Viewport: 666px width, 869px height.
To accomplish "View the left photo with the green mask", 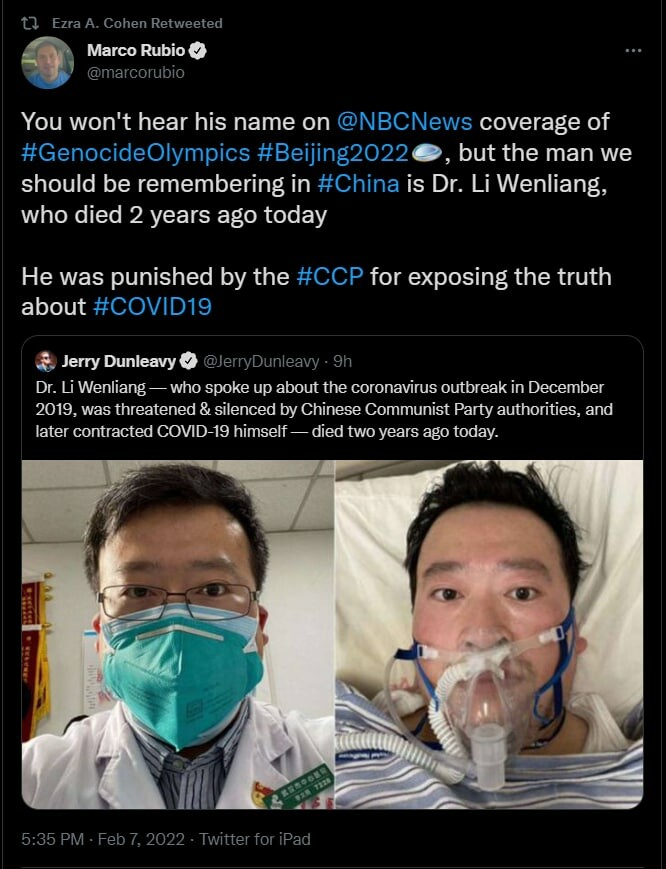I will 178,634.
